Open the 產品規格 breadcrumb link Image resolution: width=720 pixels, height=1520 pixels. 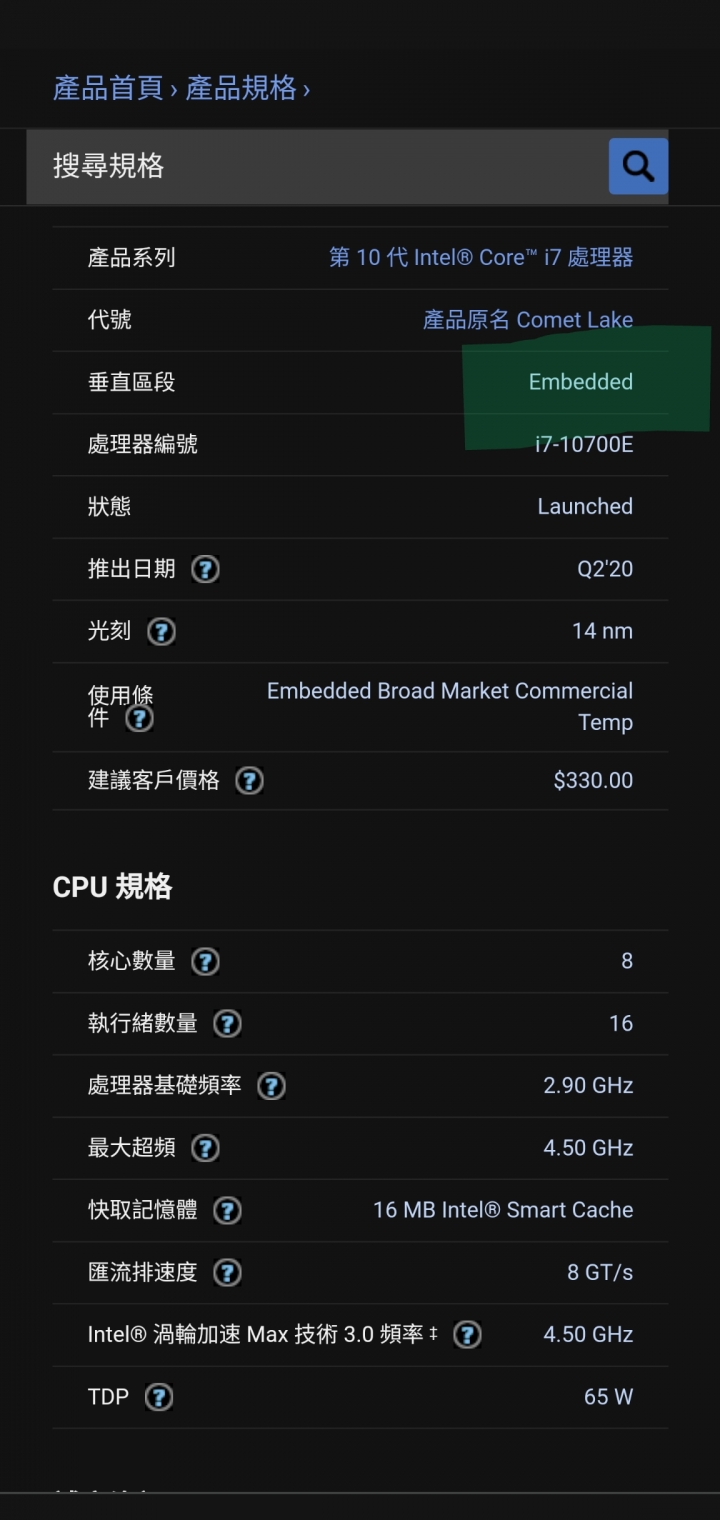click(242, 88)
